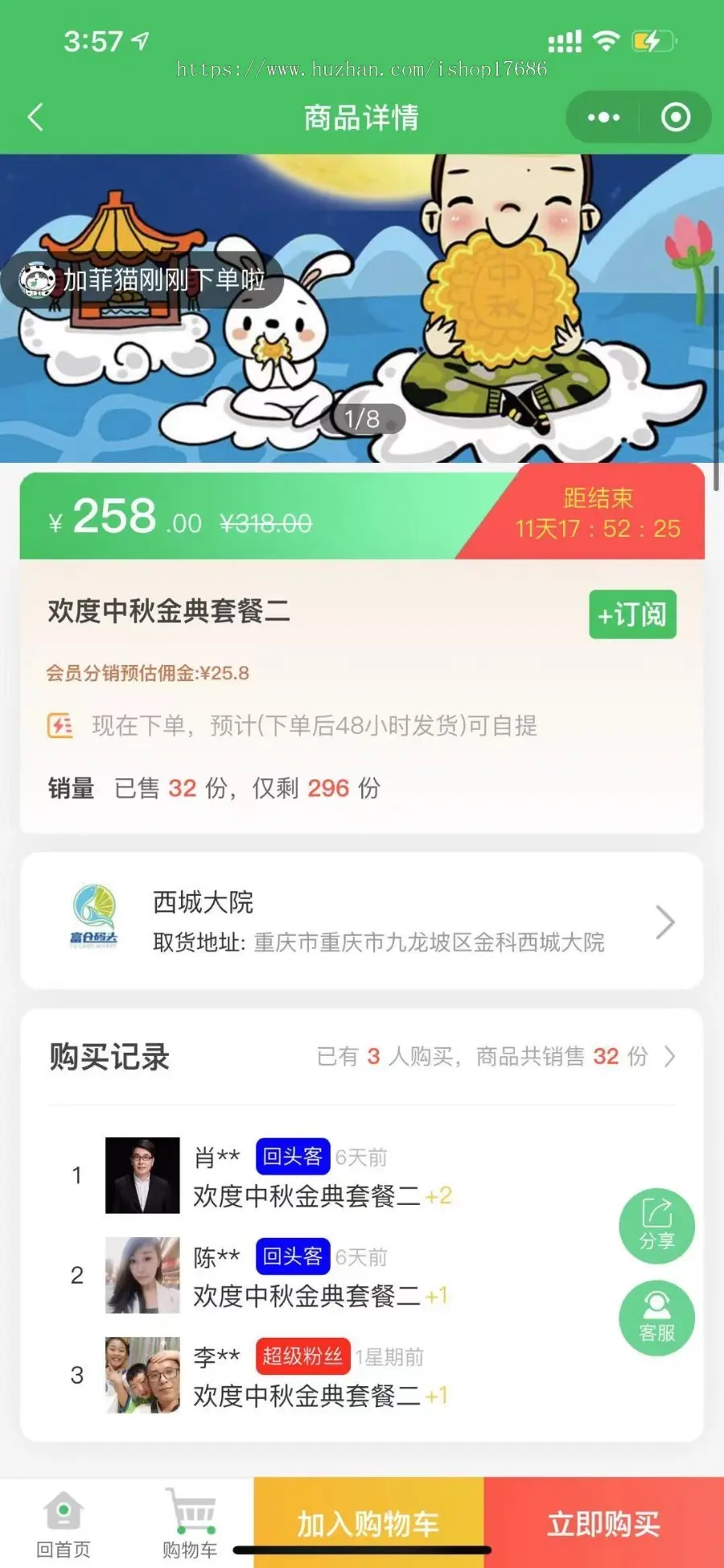This screenshot has height=1568, width=724.
Task: Open the 西城大院 pickup location row
Action: [362, 921]
